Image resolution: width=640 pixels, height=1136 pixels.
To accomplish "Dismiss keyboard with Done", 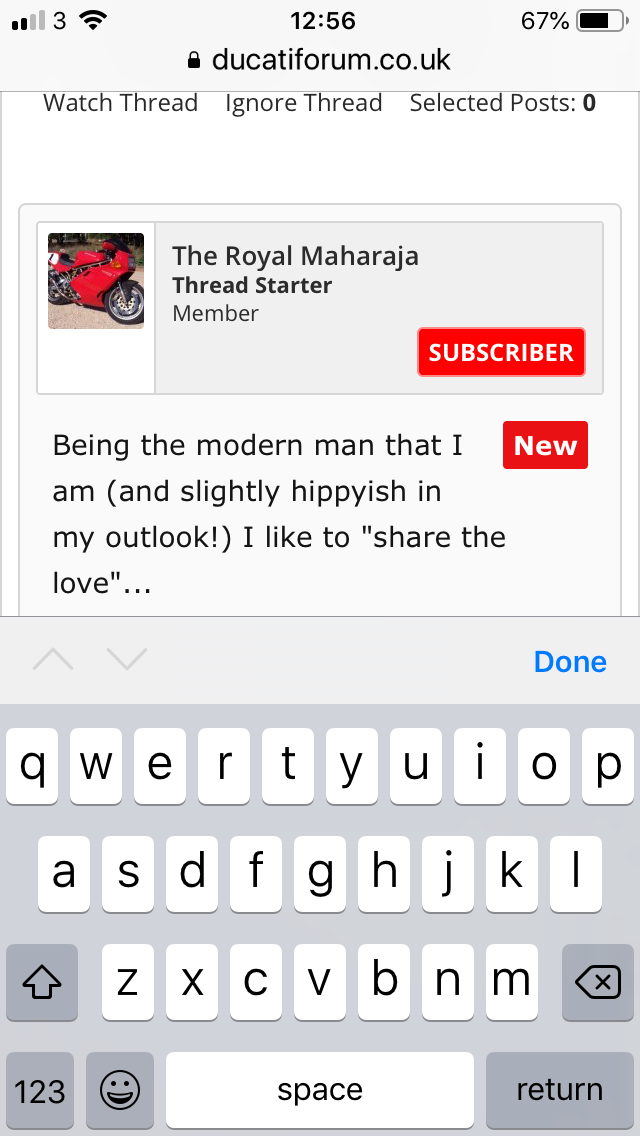I will [x=570, y=661].
